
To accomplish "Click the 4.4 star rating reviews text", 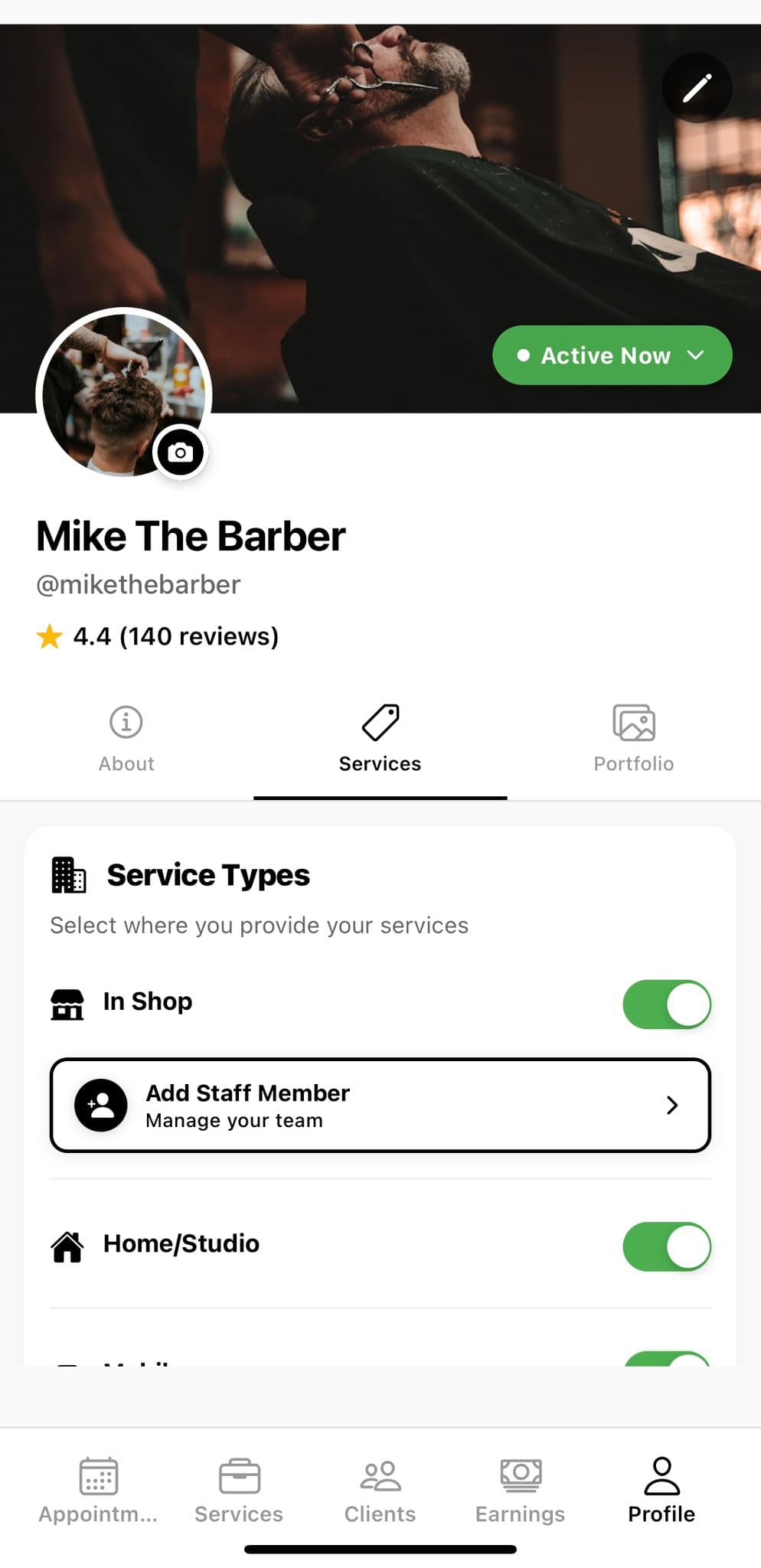I will tap(158, 635).
